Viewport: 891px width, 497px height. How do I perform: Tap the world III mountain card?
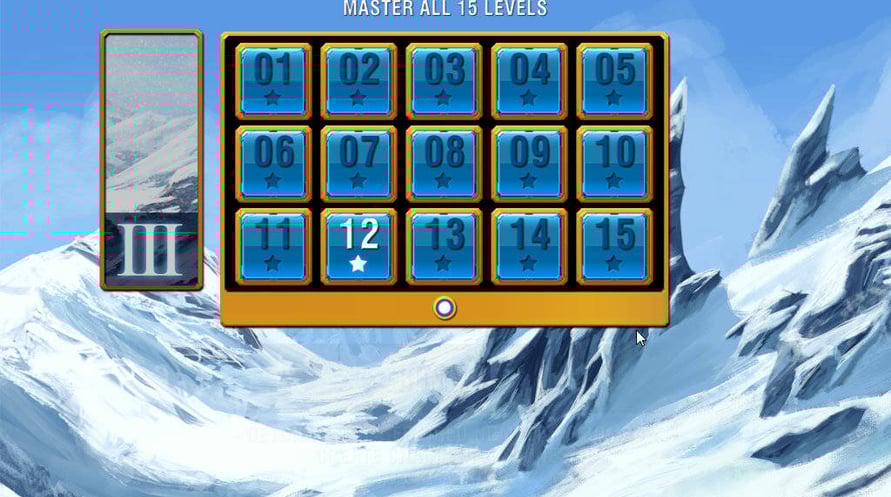152,160
